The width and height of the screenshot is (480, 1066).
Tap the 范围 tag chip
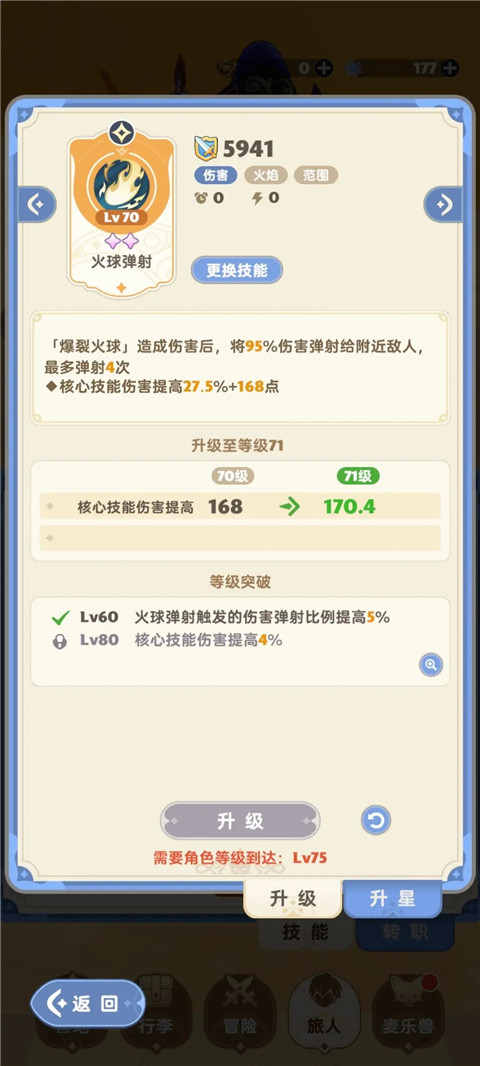pyautogui.click(x=316, y=175)
